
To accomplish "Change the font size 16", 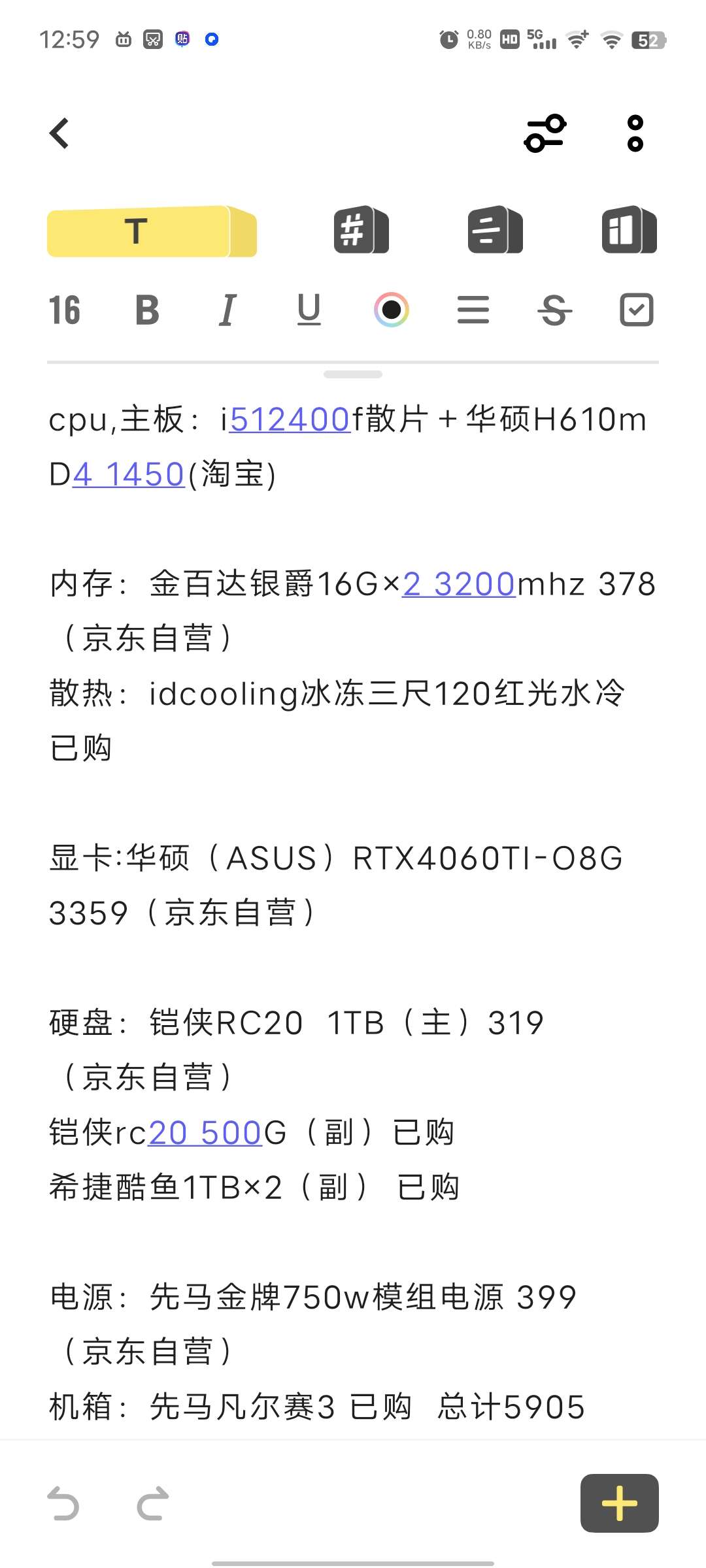I will [x=64, y=310].
